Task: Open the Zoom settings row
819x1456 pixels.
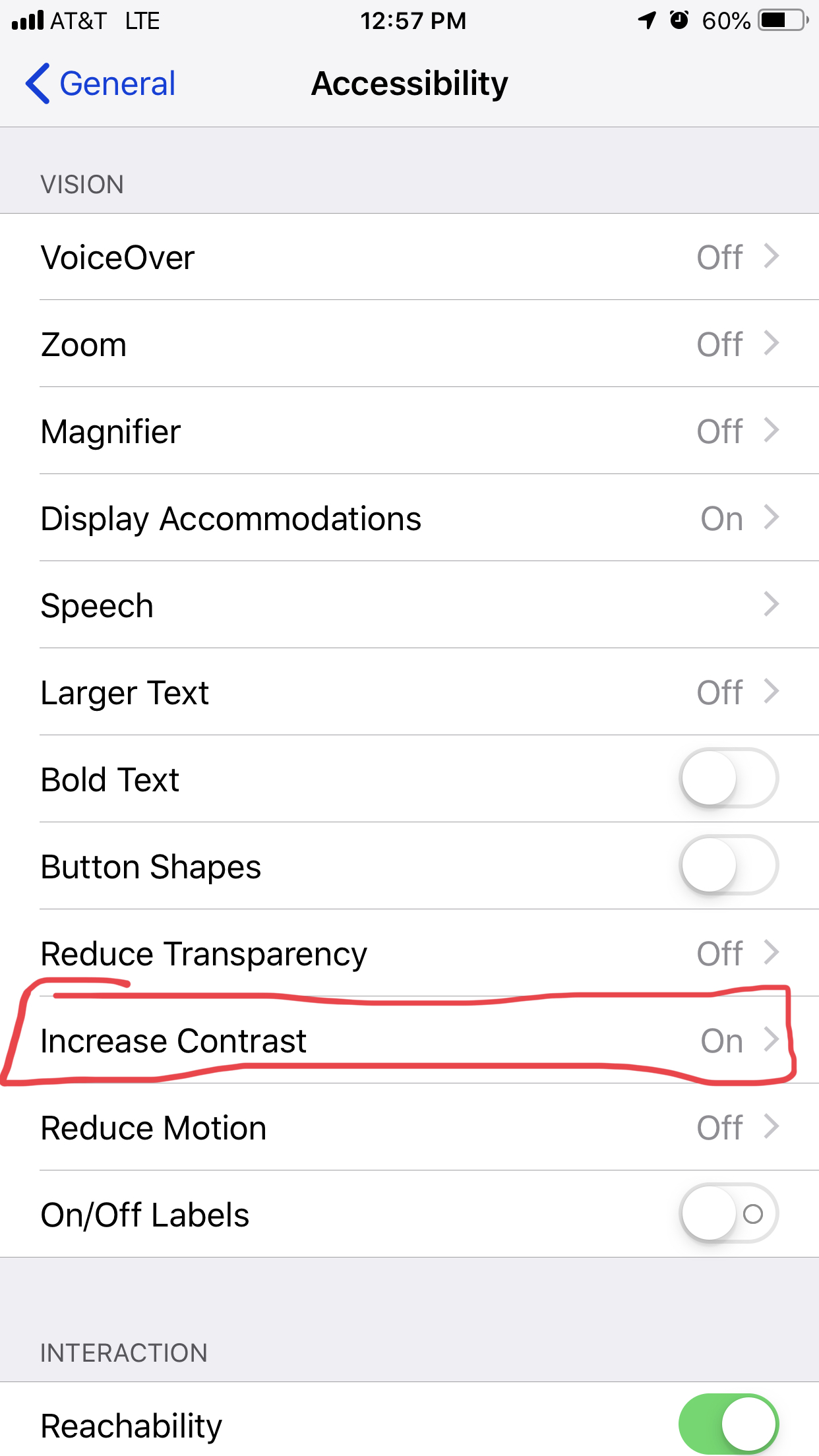Action: tap(409, 344)
